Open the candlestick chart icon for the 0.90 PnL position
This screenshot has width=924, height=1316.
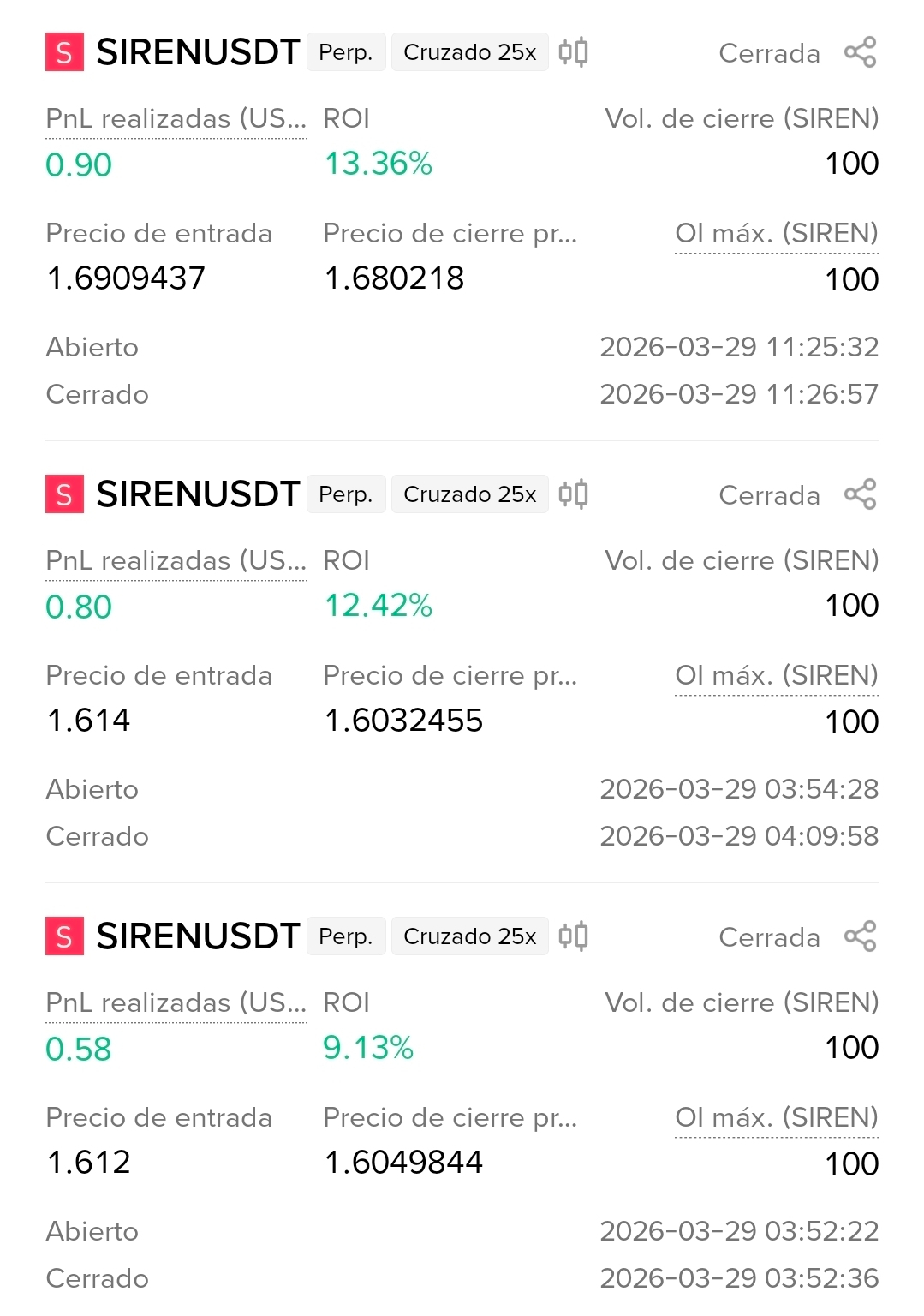click(x=573, y=52)
